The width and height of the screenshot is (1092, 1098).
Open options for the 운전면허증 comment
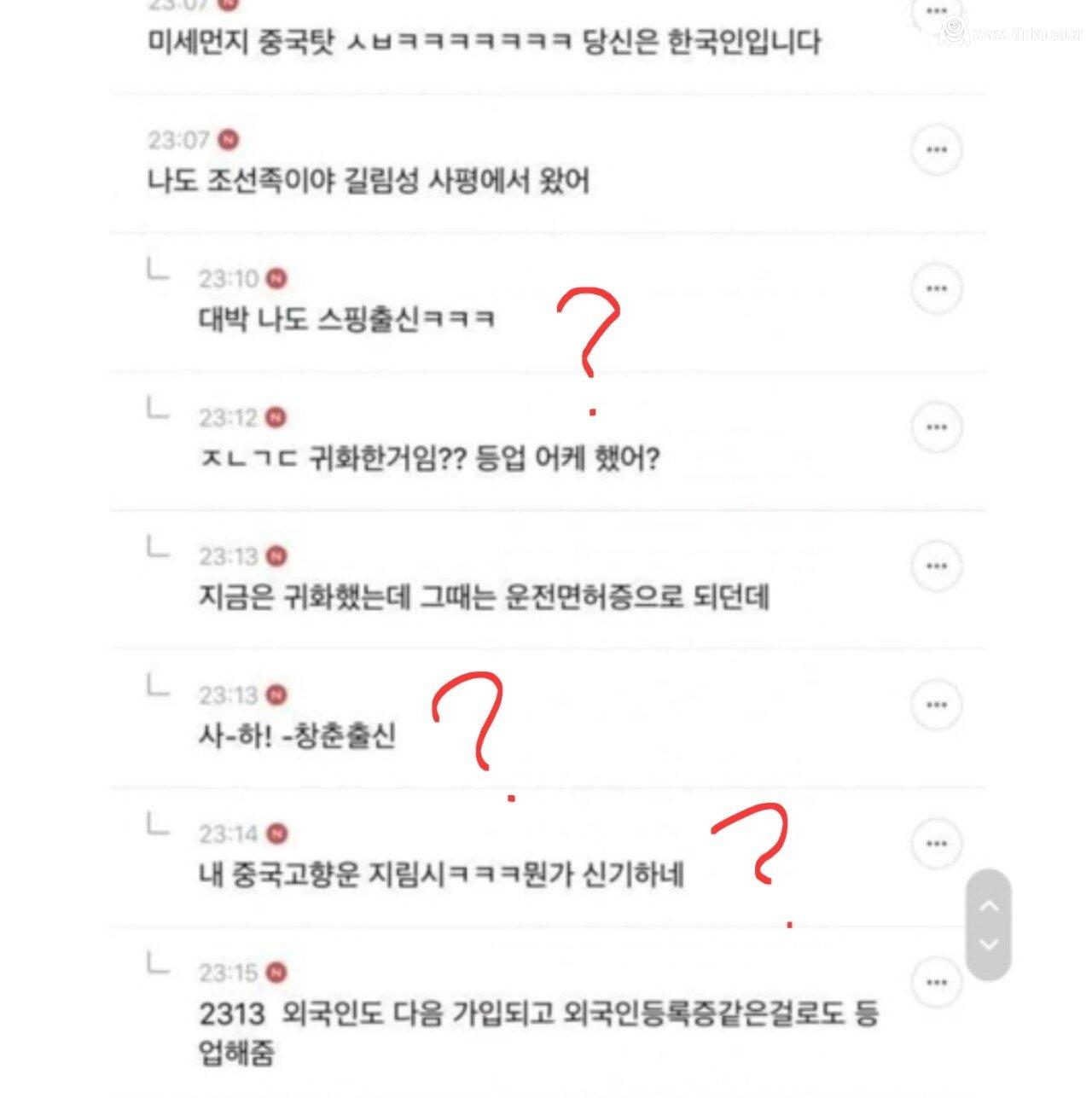pyautogui.click(x=936, y=565)
